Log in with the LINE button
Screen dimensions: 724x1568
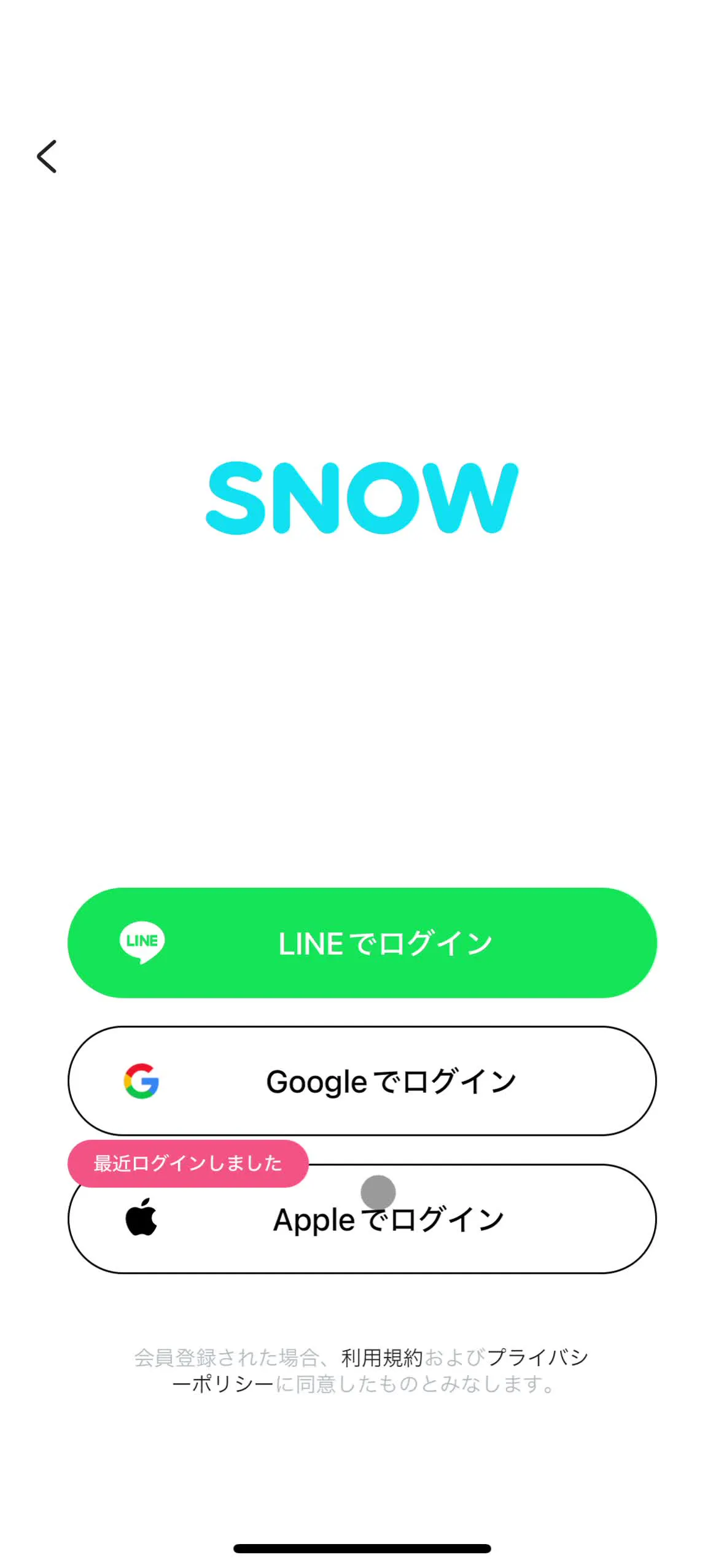(x=362, y=942)
